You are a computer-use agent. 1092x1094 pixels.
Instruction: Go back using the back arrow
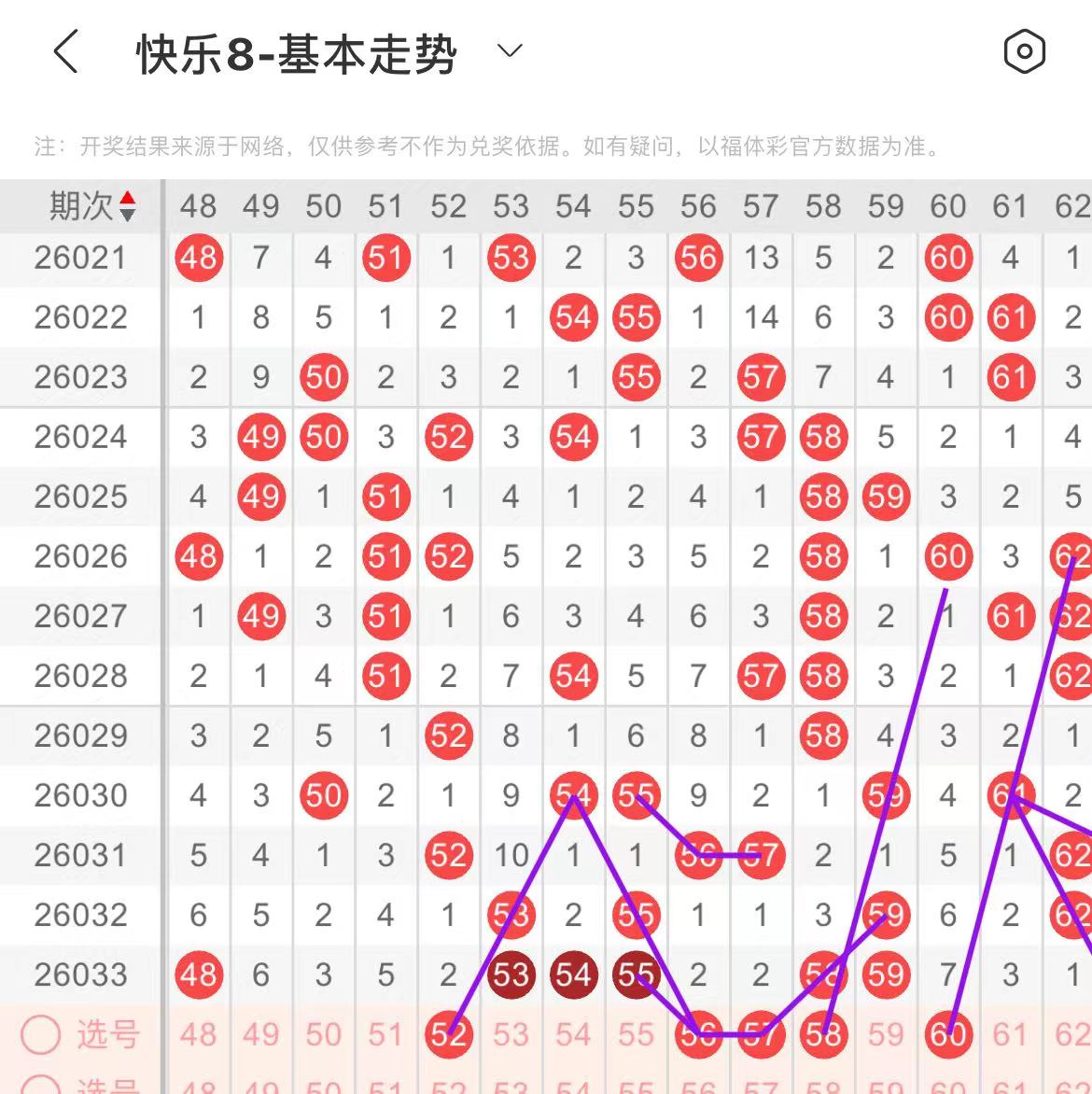[x=66, y=51]
